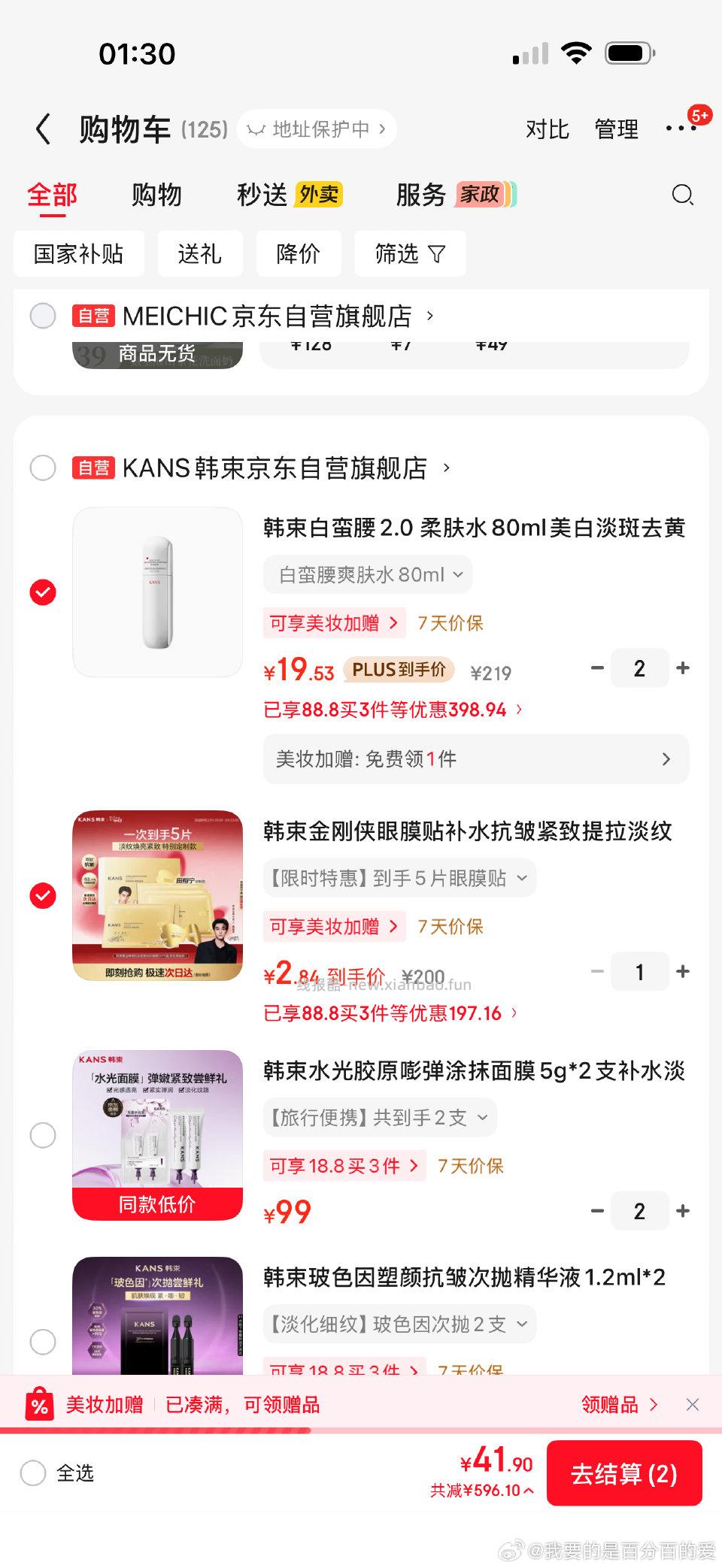The height and width of the screenshot is (1568, 722).
Task: Tap plus to increase 白蛮腰柔肤水 quantity
Action: click(682, 667)
